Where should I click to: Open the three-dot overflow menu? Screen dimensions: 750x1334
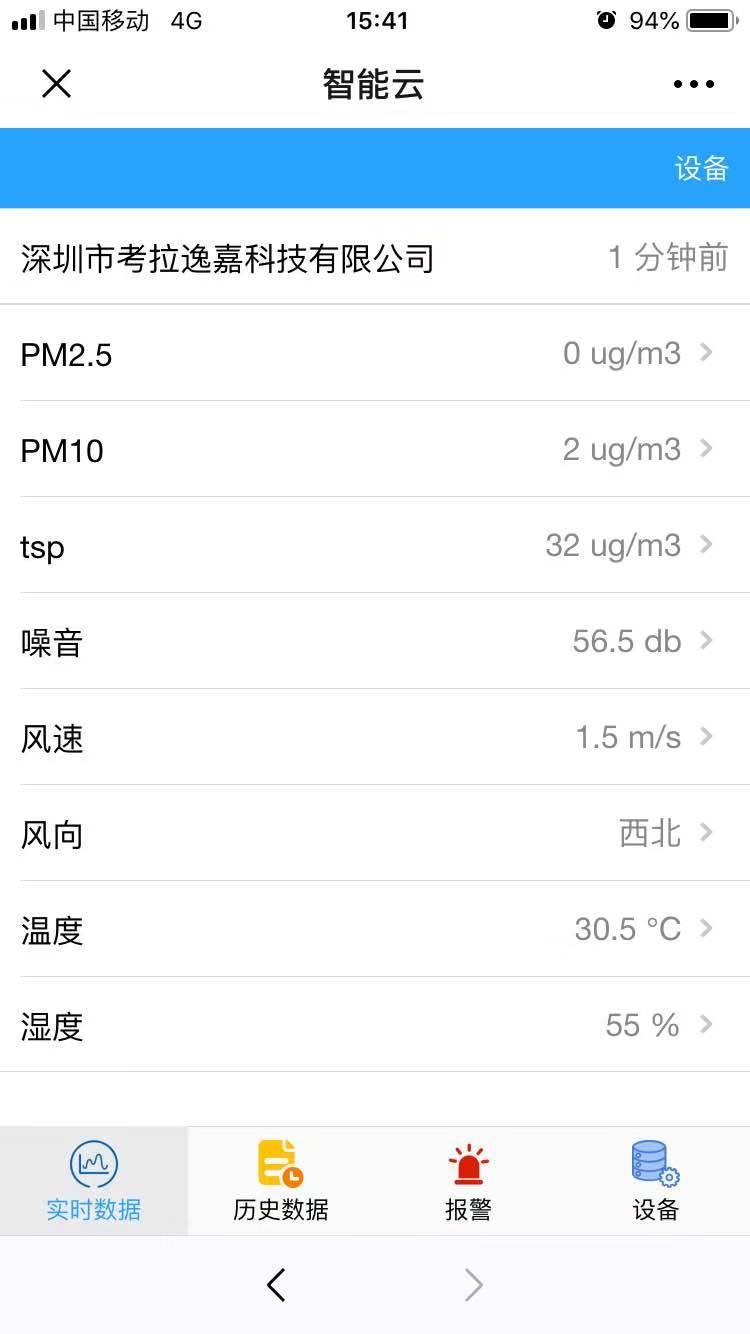coord(694,84)
